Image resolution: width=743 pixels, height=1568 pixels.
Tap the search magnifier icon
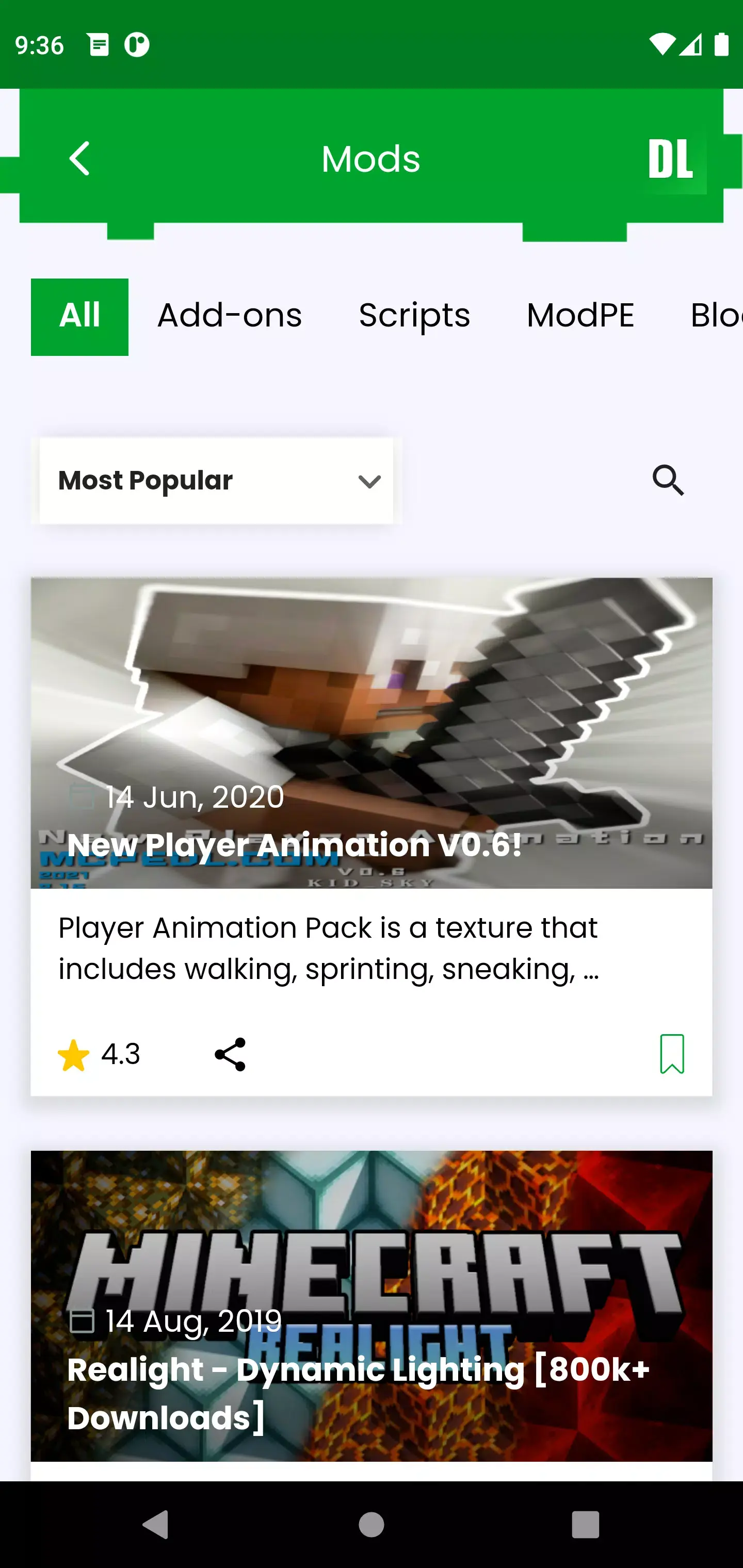coord(669,481)
